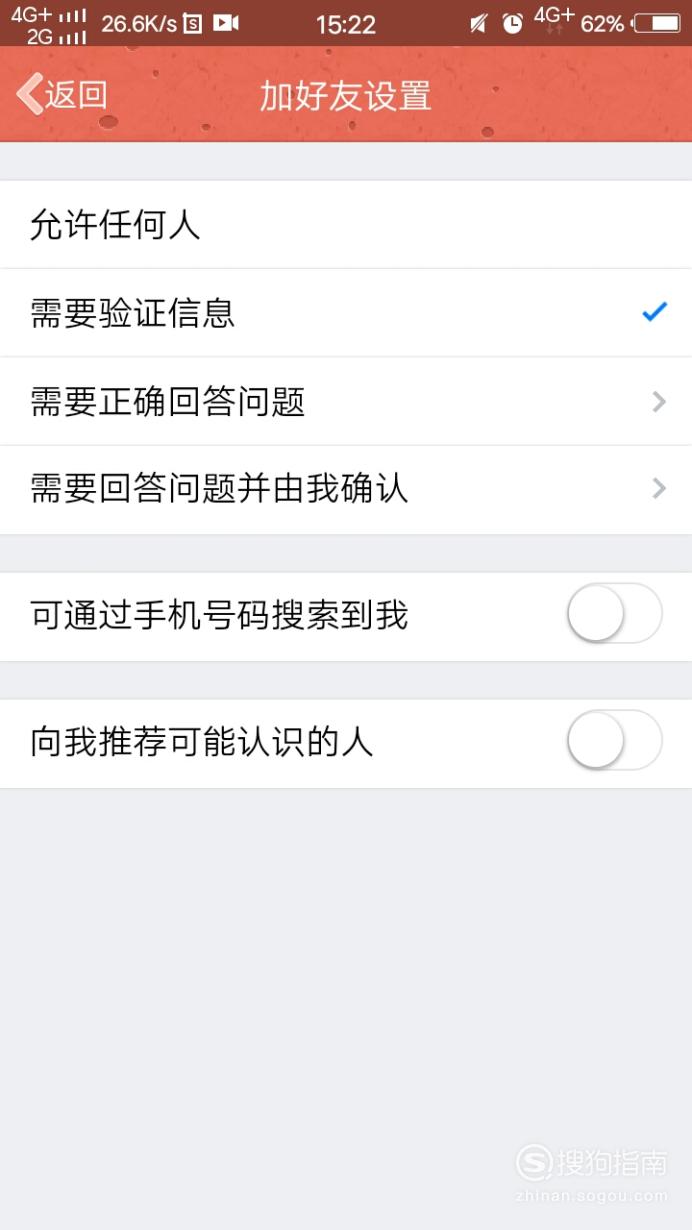Turn on 向我推荐可能认识的人 switch
The height and width of the screenshot is (1230, 692).
(614, 741)
